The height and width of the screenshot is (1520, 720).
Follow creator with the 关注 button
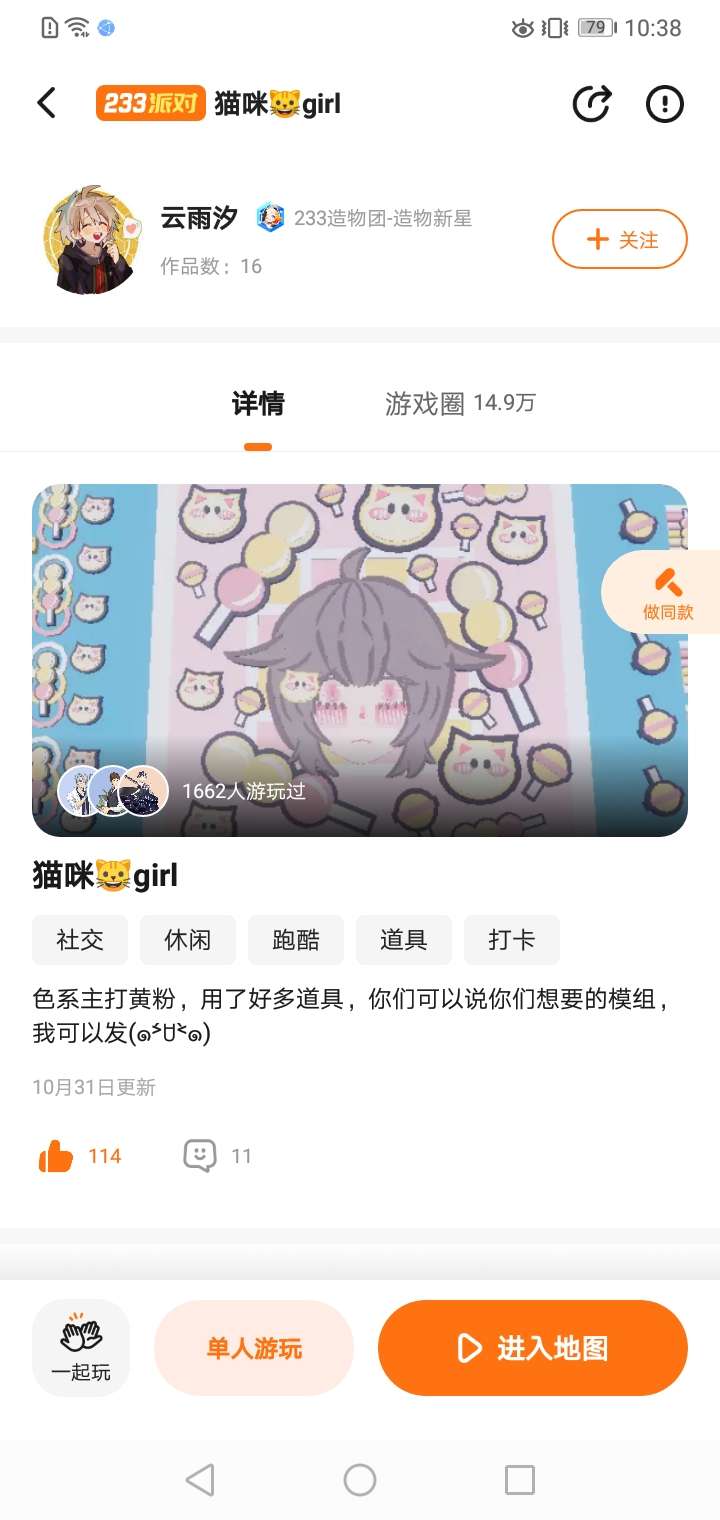(x=620, y=240)
